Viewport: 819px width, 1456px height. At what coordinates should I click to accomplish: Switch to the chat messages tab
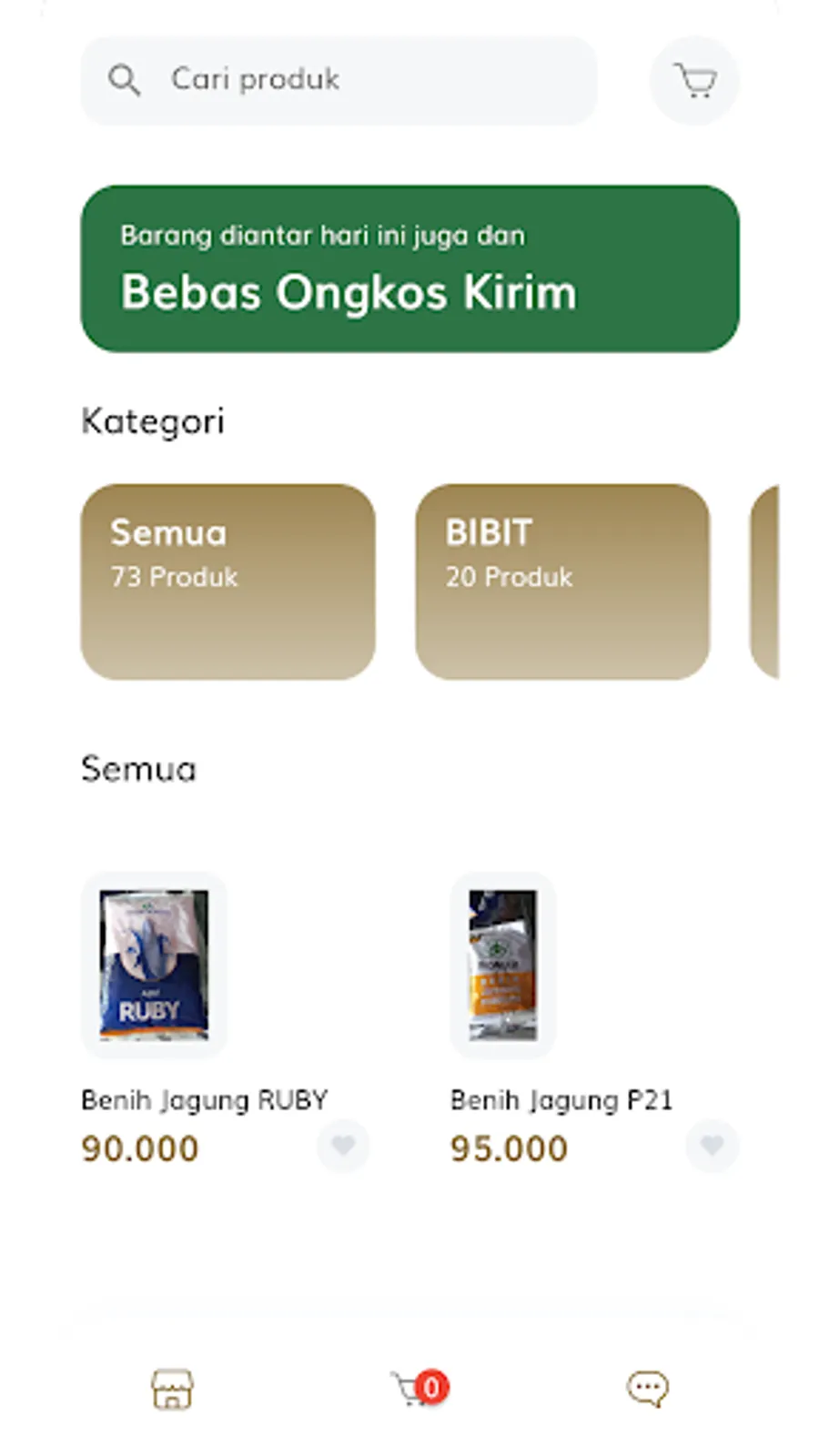648,1390
